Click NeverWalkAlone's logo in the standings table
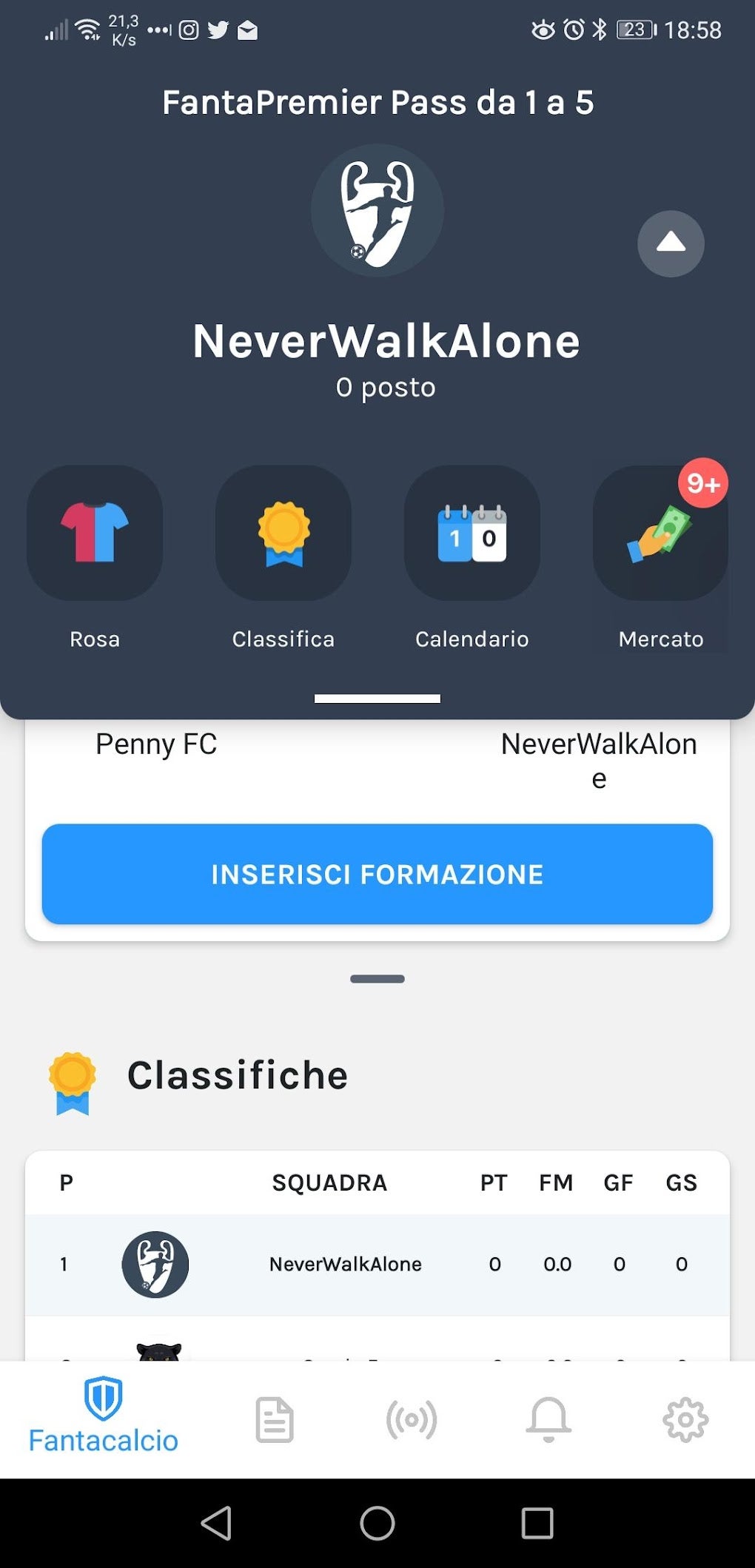 pyautogui.click(x=154, y=1264)
